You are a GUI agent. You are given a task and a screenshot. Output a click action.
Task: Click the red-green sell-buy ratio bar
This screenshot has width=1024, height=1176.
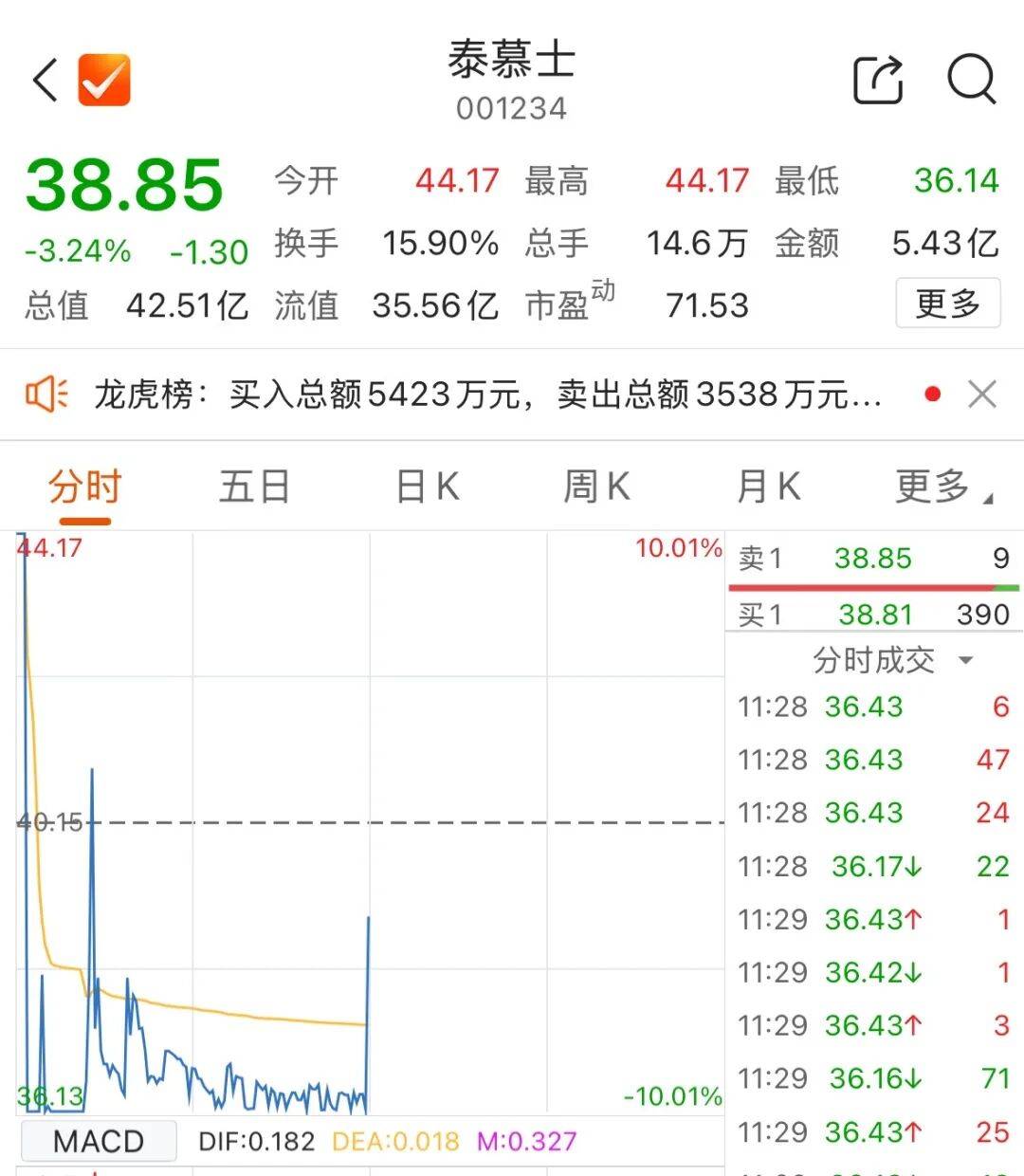(872, 588)
